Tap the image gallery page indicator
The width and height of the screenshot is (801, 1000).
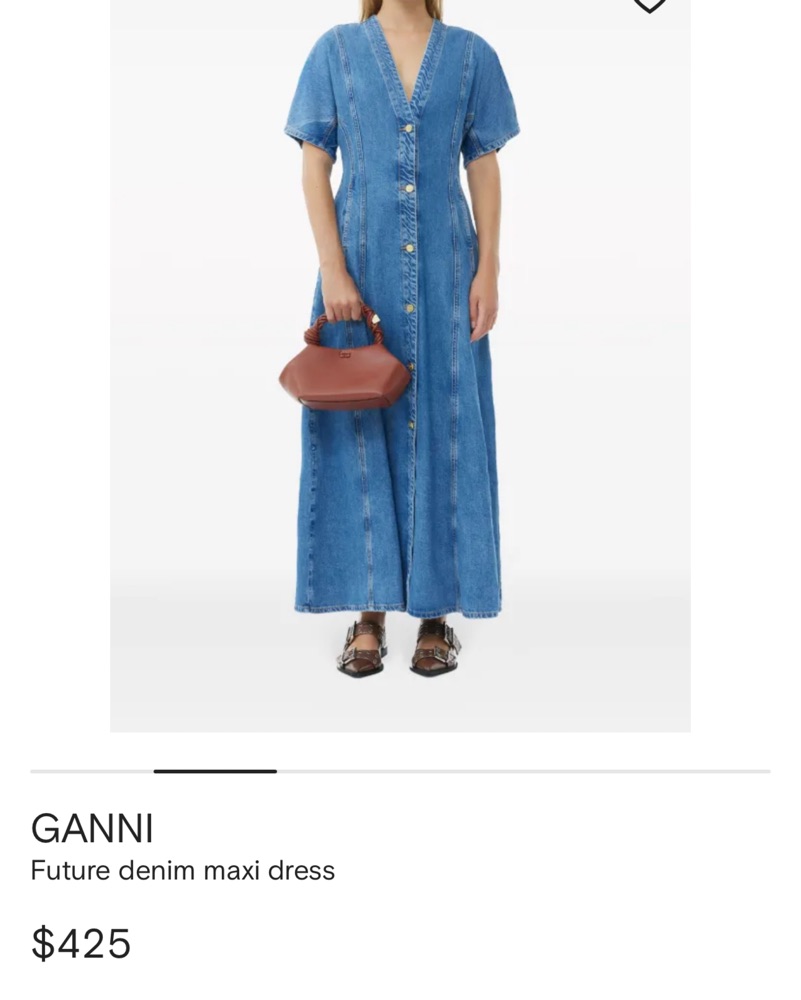click(x=215, y=771)
